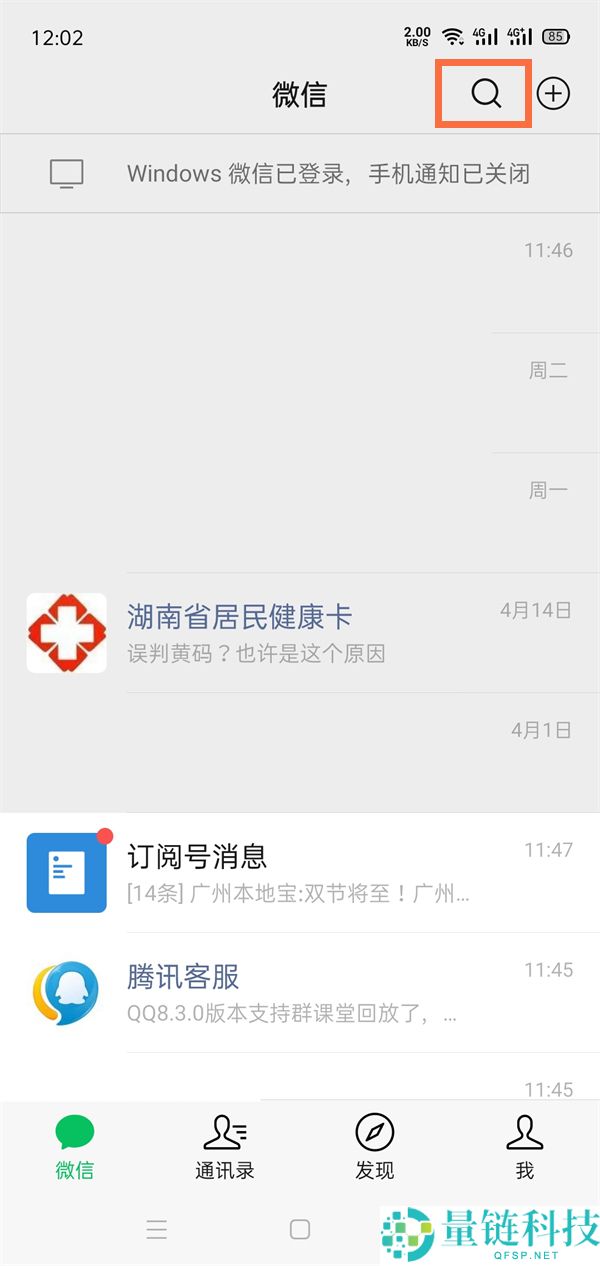
Task: Tap the system home button
Action: click(300, 1229)
